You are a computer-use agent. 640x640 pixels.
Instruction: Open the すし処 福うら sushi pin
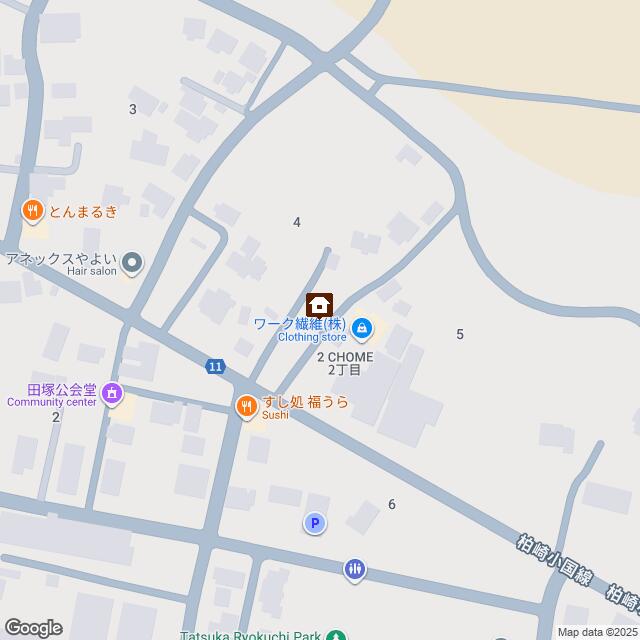[246, 406]
